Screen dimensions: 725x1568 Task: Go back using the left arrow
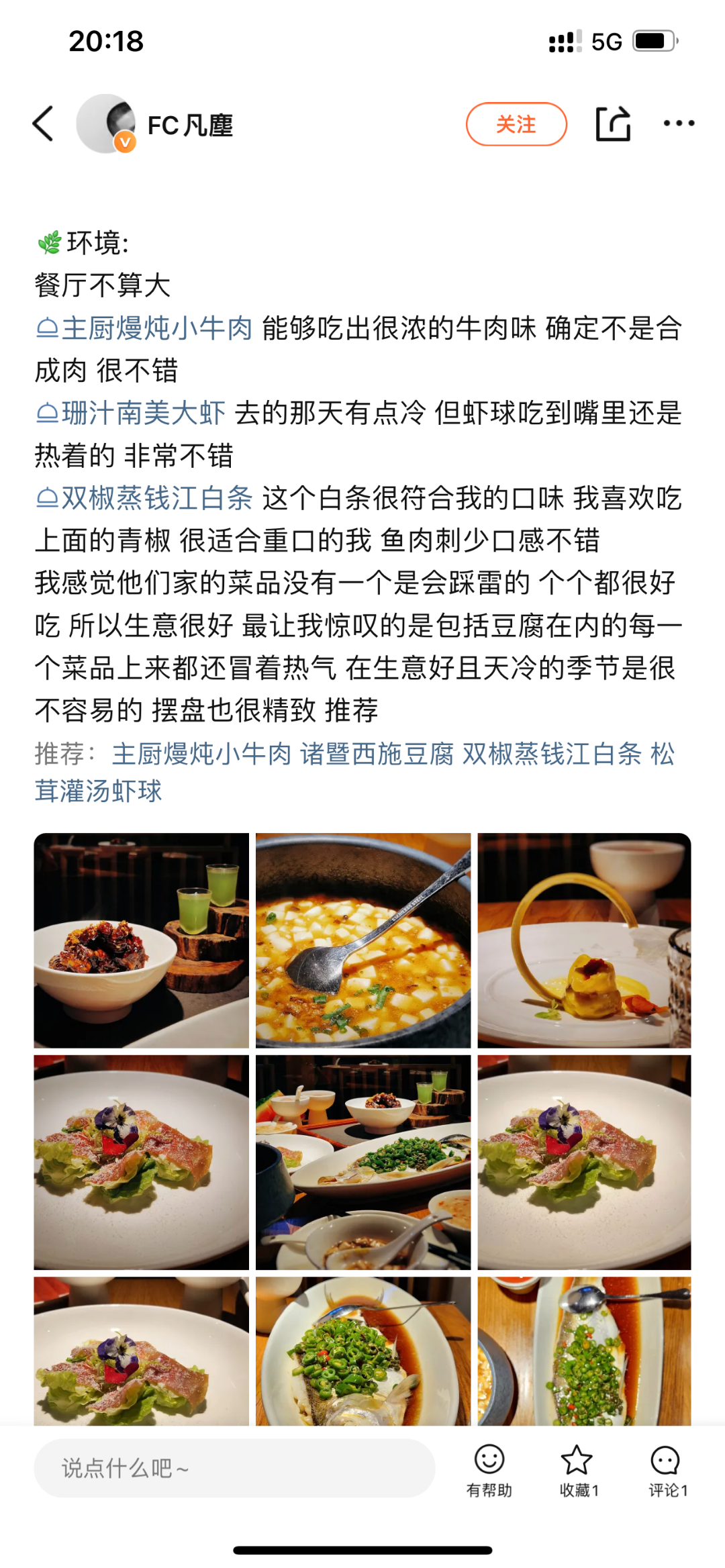coord(43,124)
